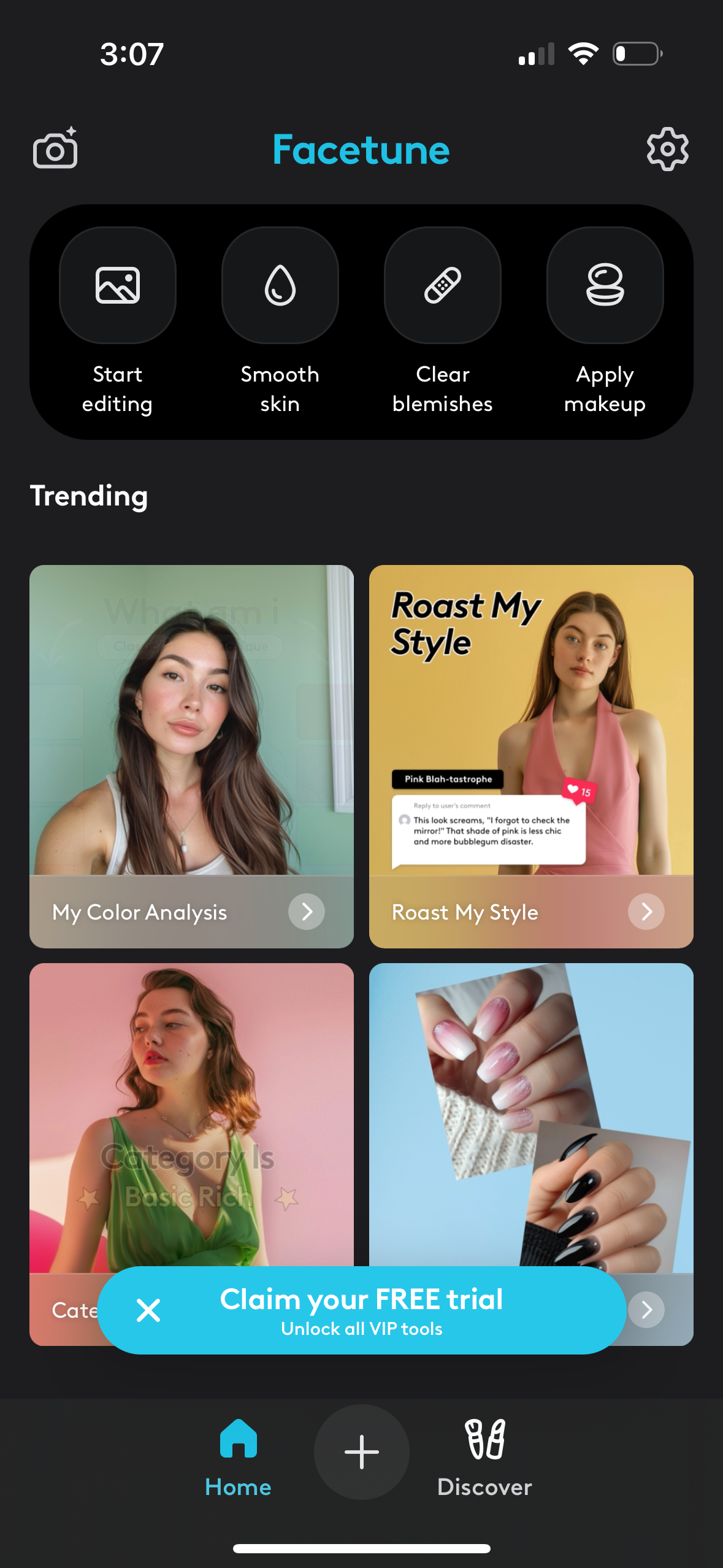Open the camera to take a selfie
Viewport: 723px width, 1568px height.
click(x=54, y=149)
